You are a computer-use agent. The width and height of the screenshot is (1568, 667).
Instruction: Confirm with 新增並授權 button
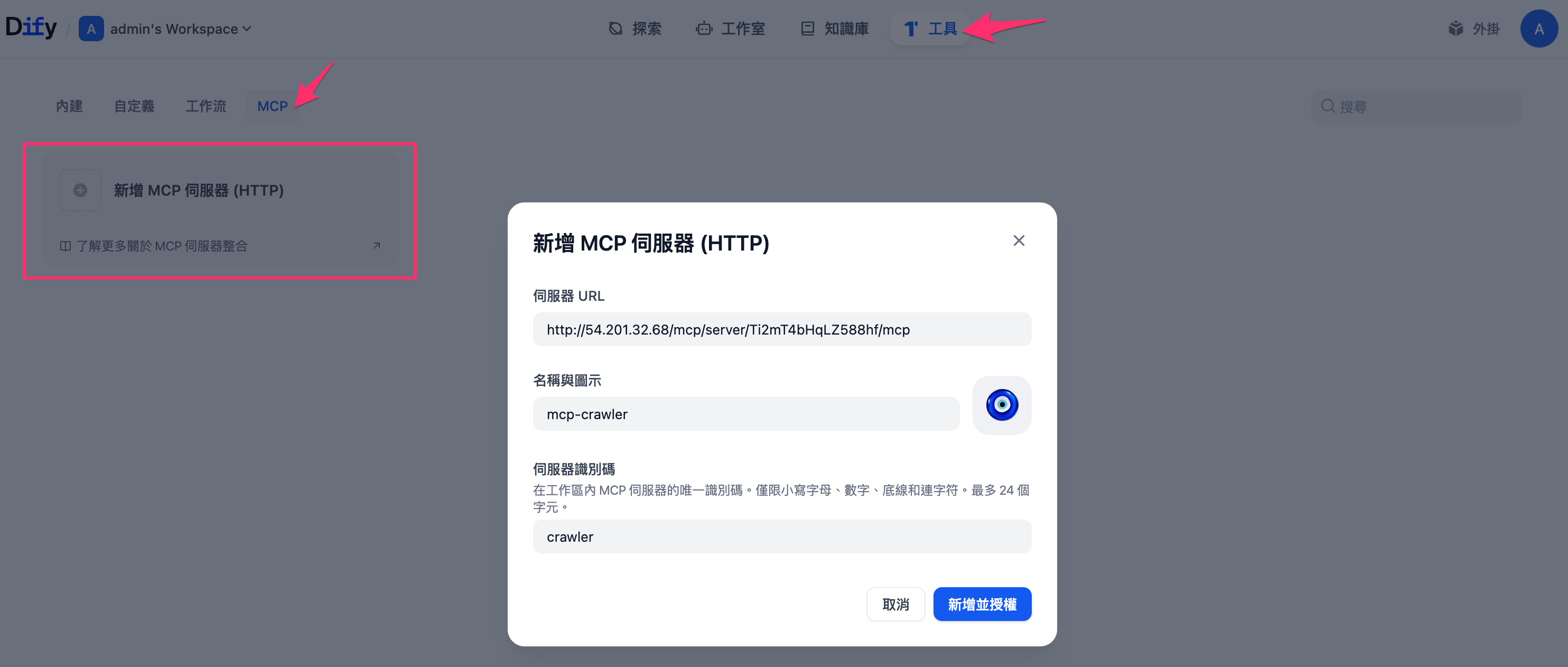click(981, 604)
